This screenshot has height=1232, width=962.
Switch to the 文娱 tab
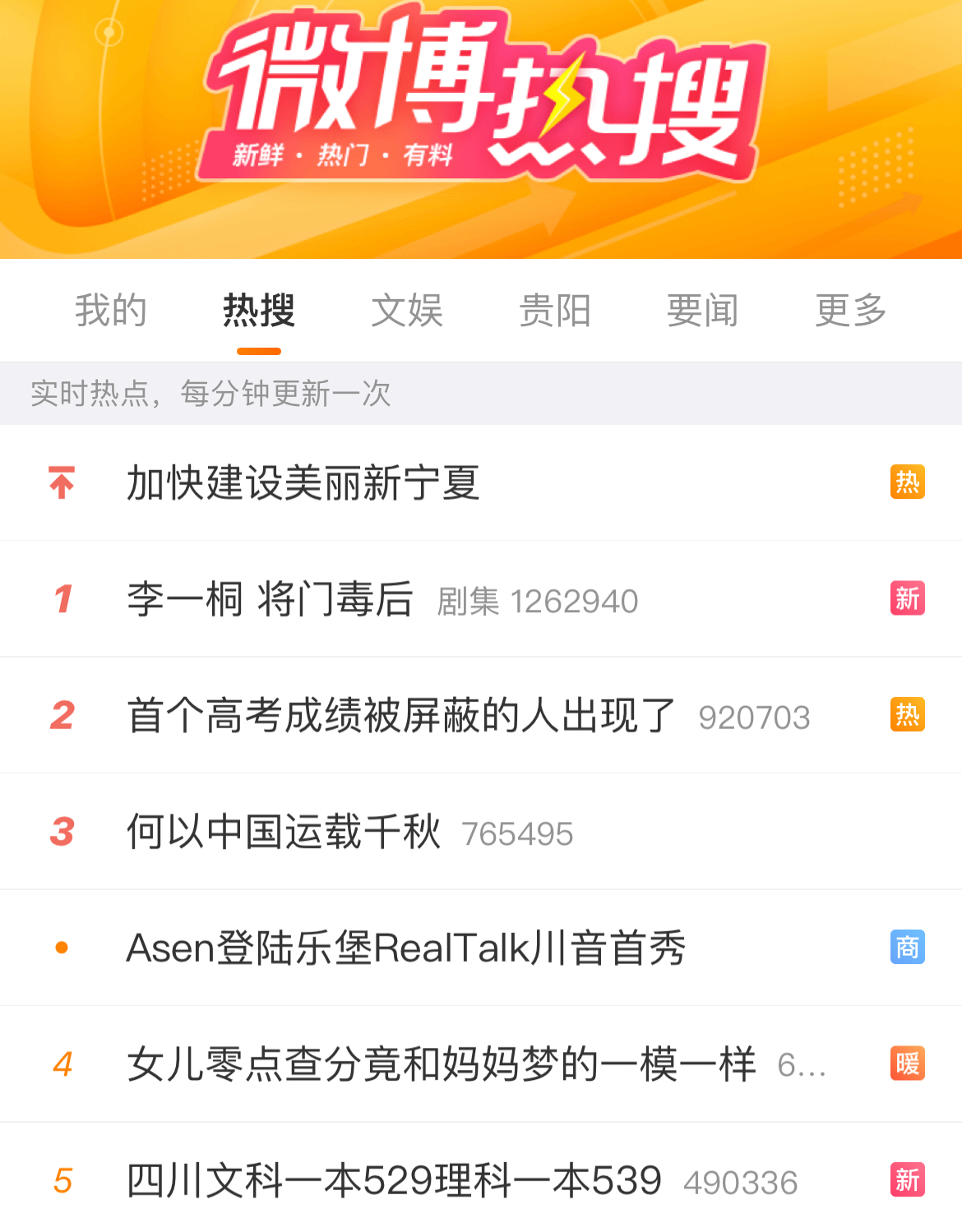tap(407, 311)
